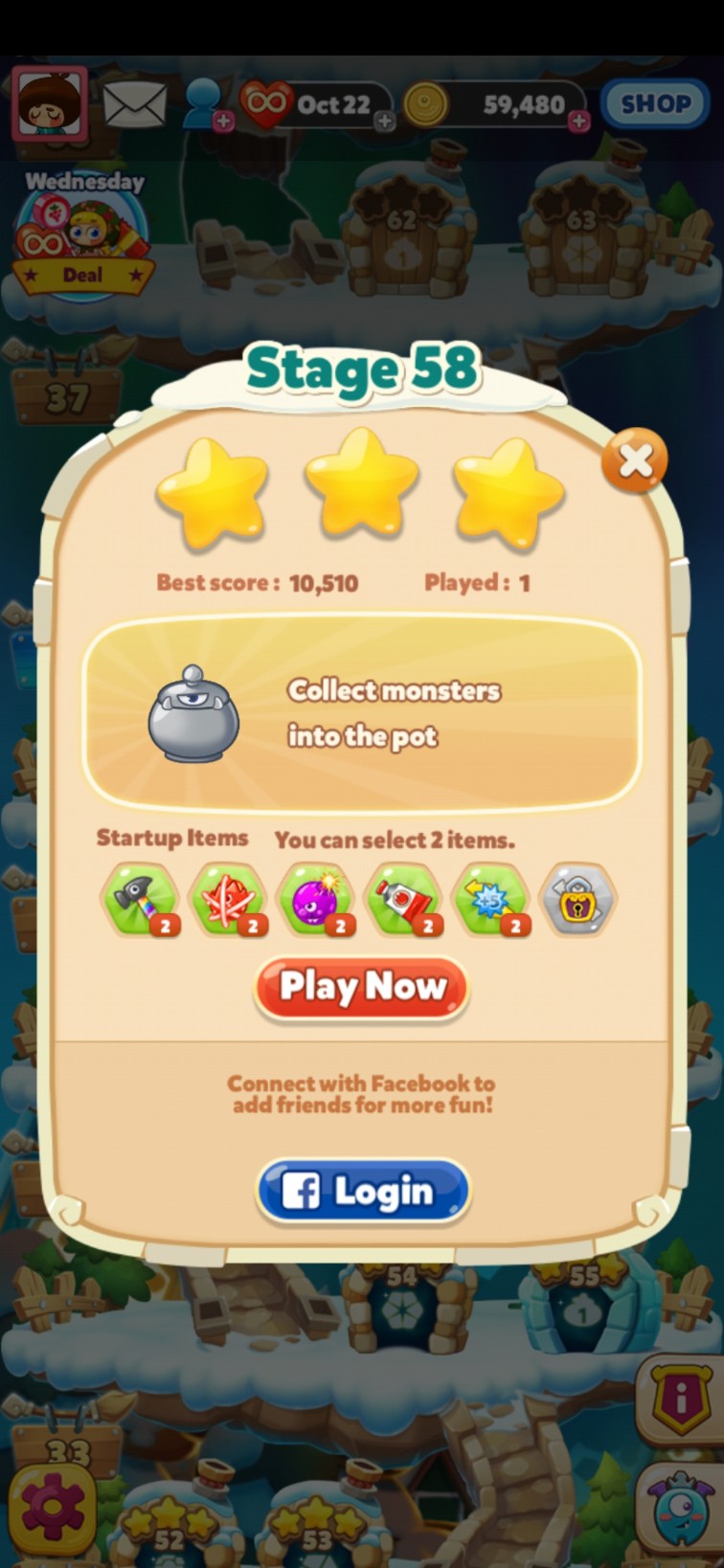Select the paint tube startup item

tap(403, 899)
